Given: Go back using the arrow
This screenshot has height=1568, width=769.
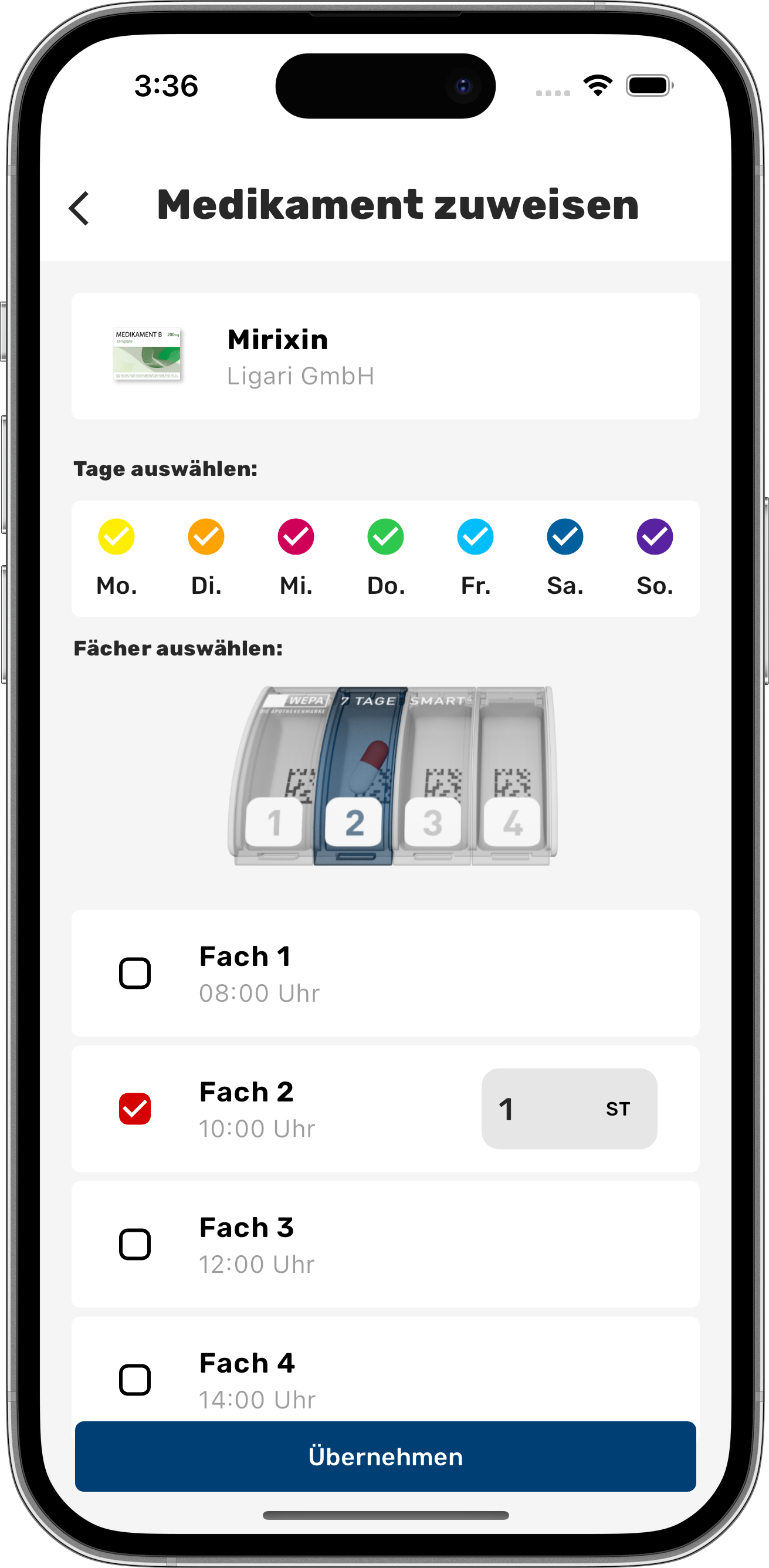Looking at the screenshot, I should tap(79, 208).
